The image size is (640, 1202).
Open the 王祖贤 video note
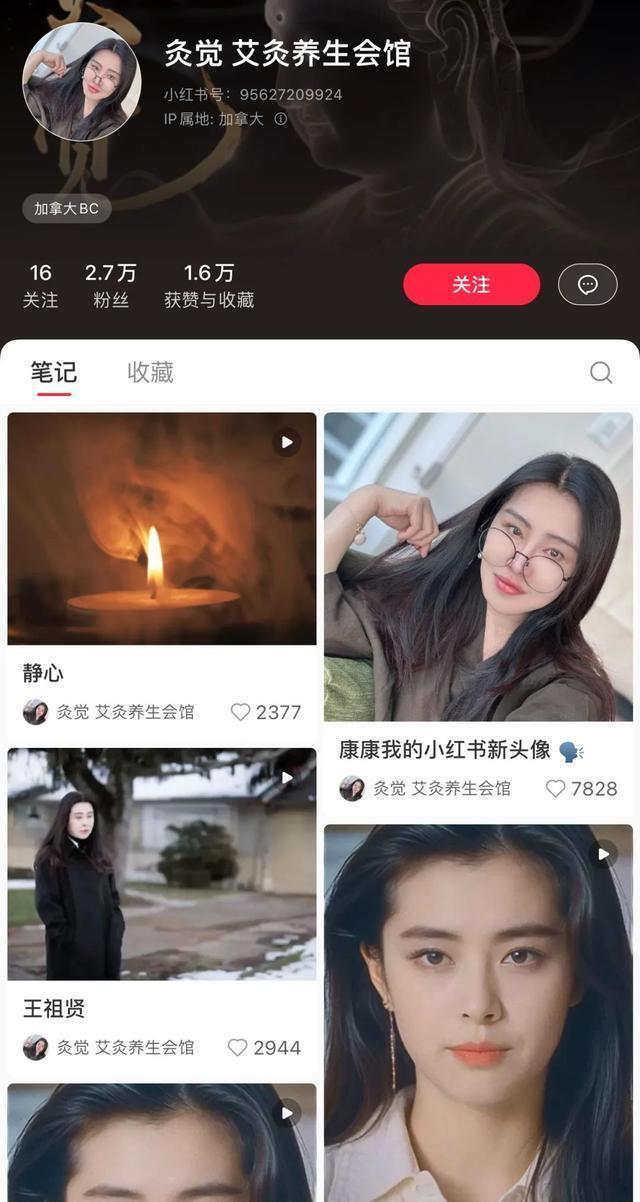(162, 864)
